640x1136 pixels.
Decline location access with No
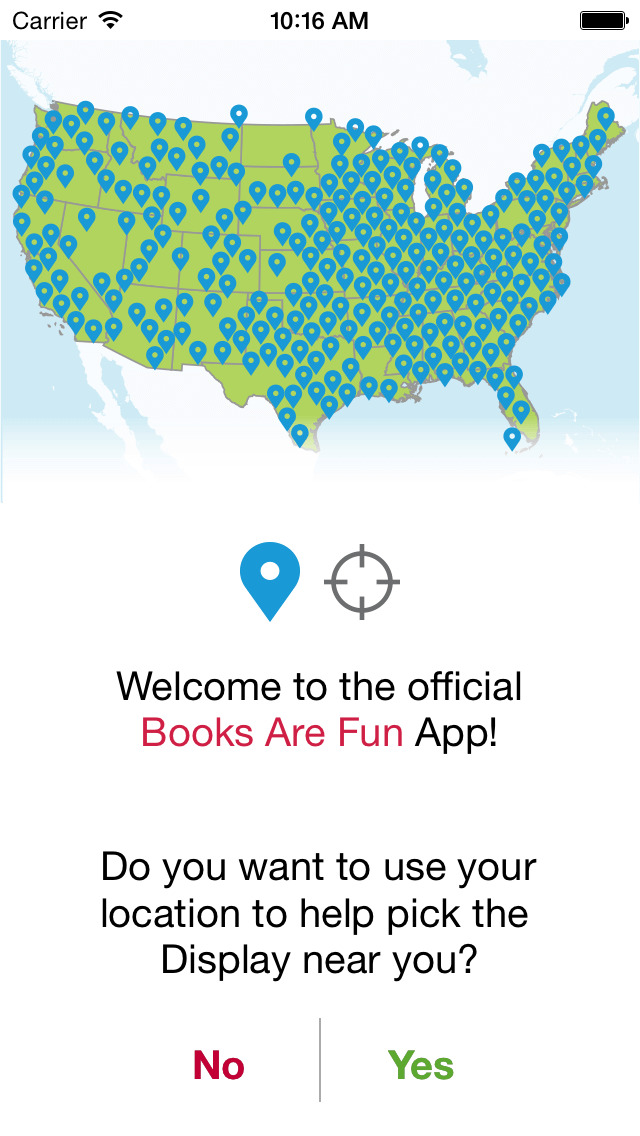[x=219, y=1065]
